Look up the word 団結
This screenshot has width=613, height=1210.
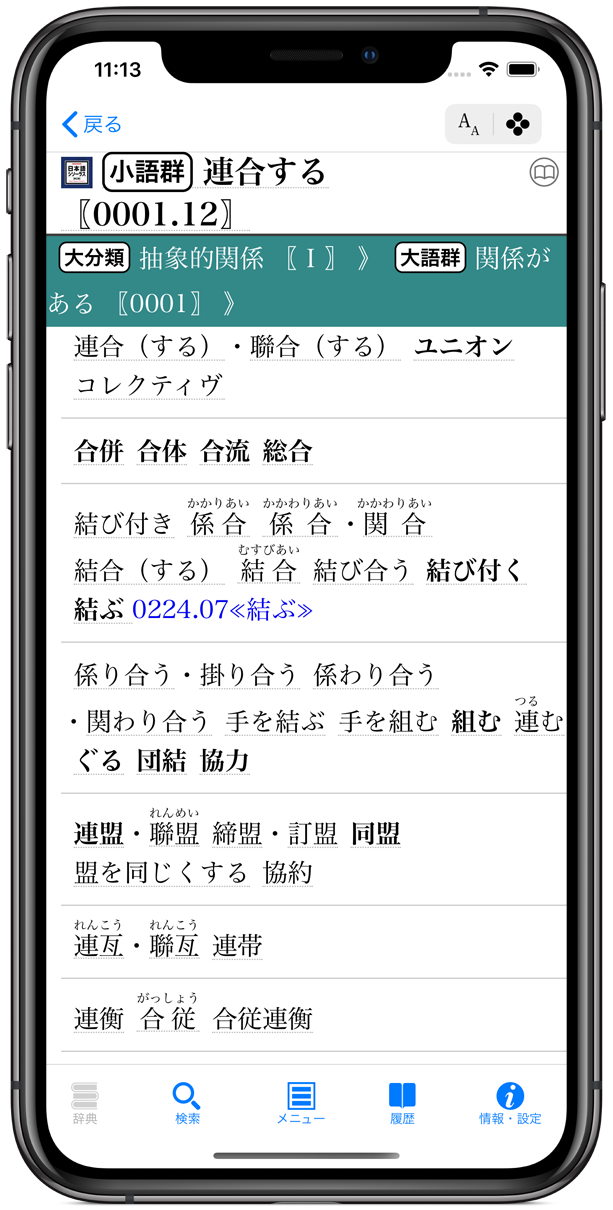pyautogui.click(x=161, y=761)
